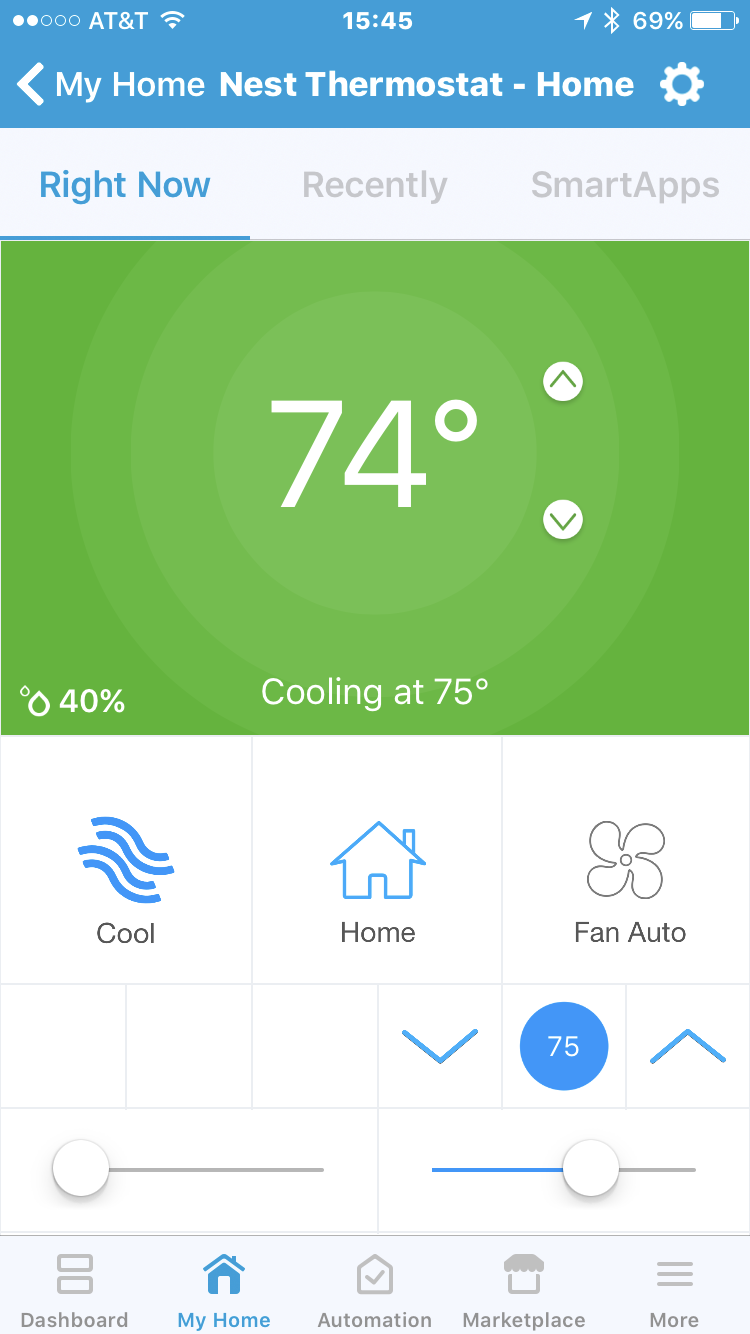Open the More menu
Screen dimensions: 750x1334
[674, 1291]
